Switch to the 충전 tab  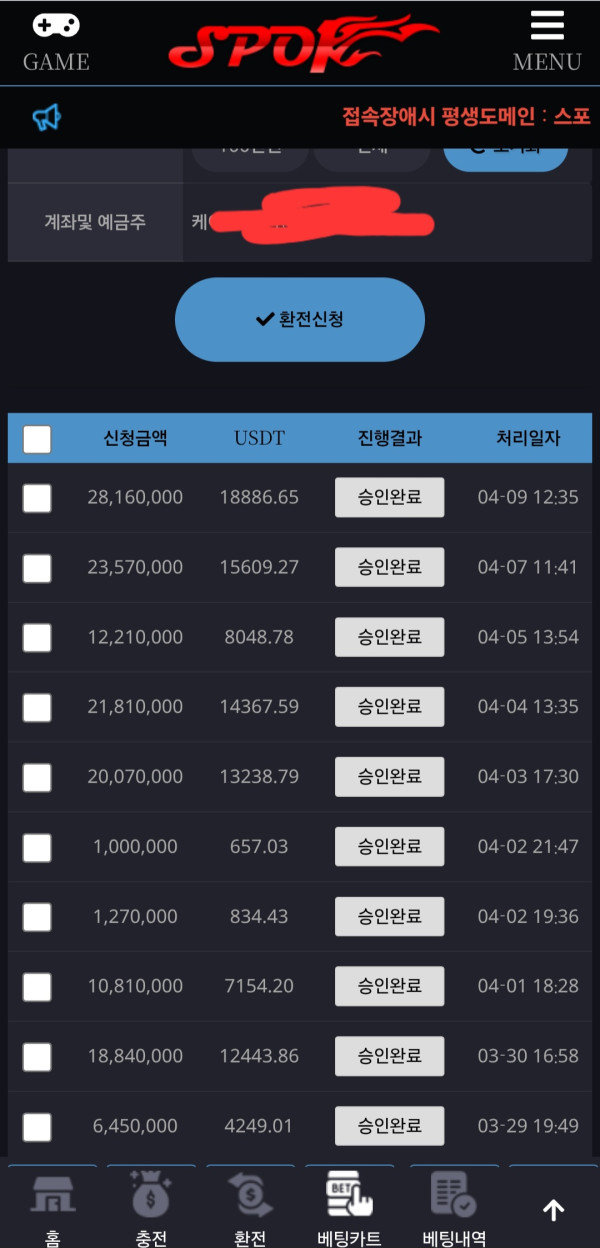coord(151,1208)
